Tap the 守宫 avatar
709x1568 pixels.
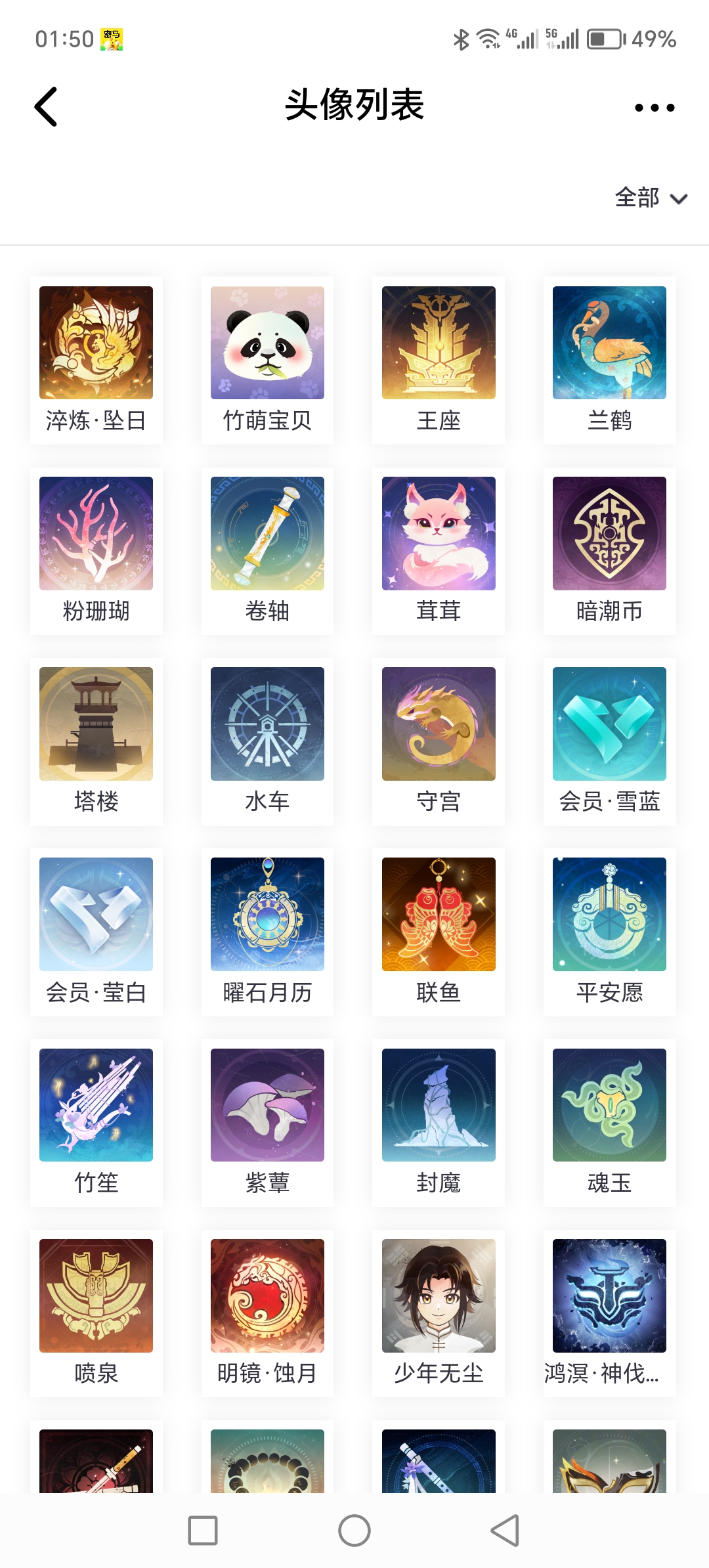click(x=439, y=724)
